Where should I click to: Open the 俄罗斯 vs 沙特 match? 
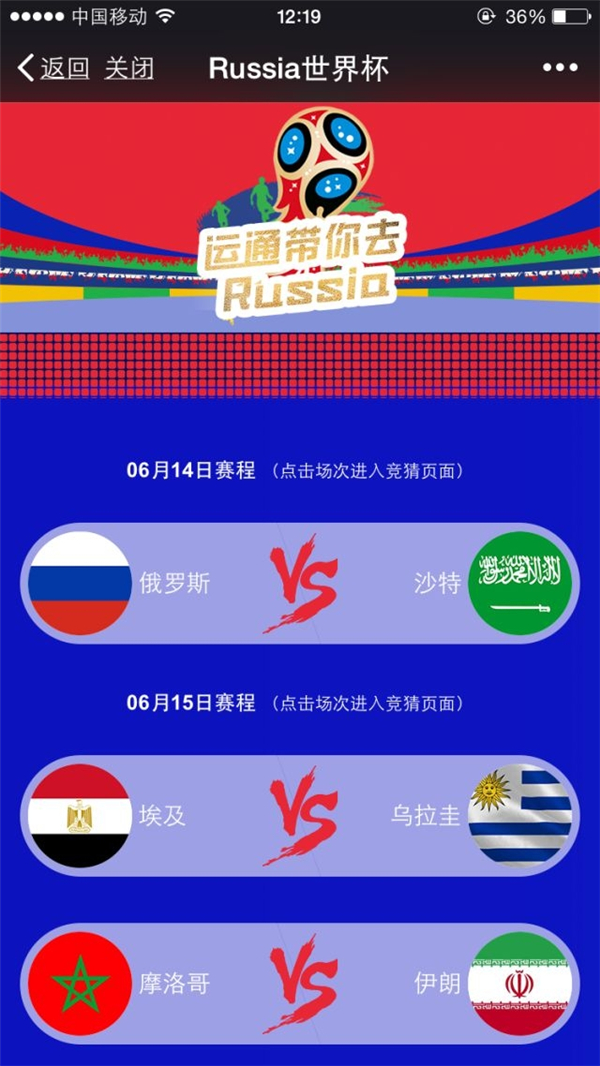300,584
